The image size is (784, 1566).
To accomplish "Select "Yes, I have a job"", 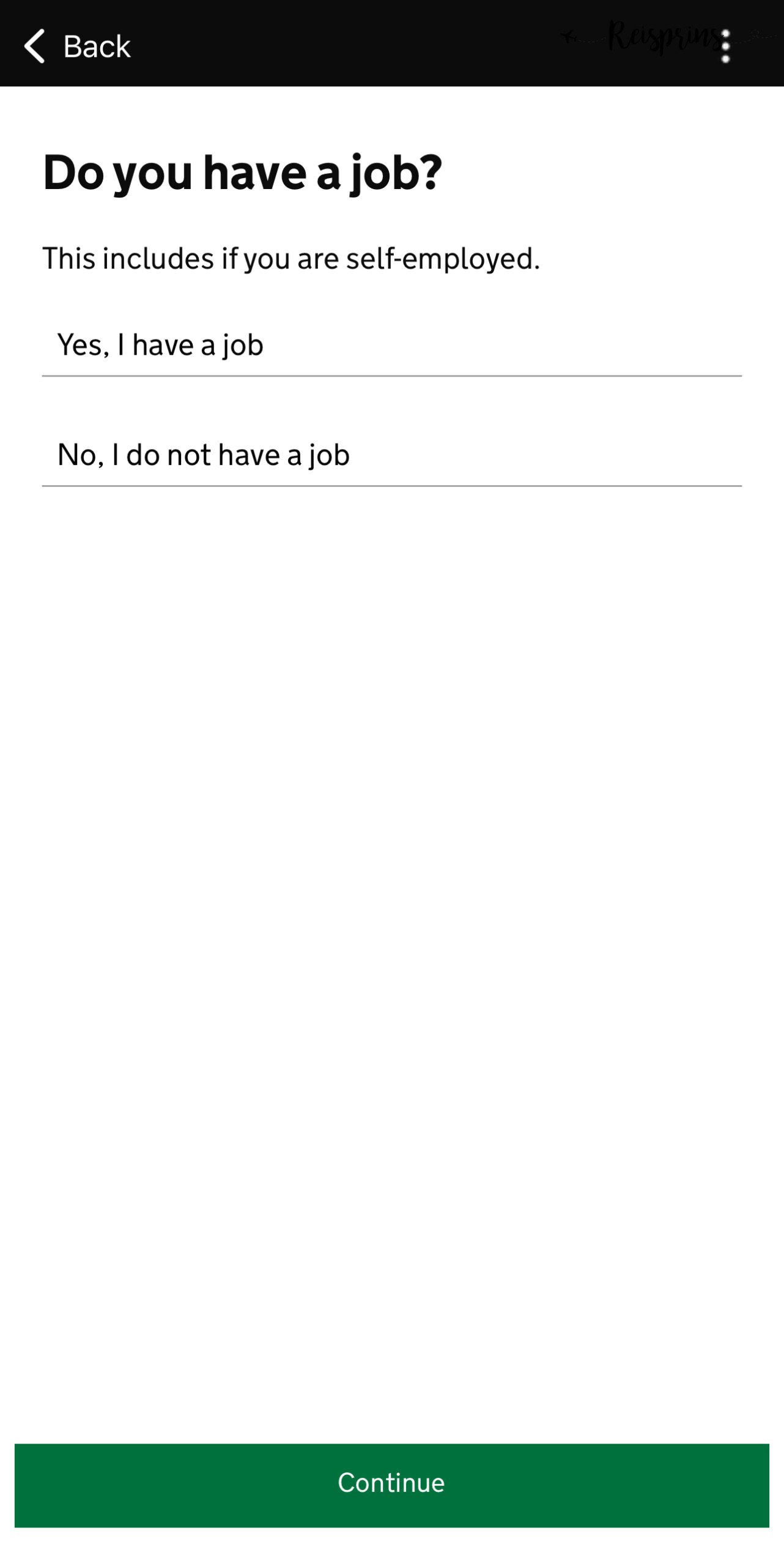I will (x=391, y=345).
